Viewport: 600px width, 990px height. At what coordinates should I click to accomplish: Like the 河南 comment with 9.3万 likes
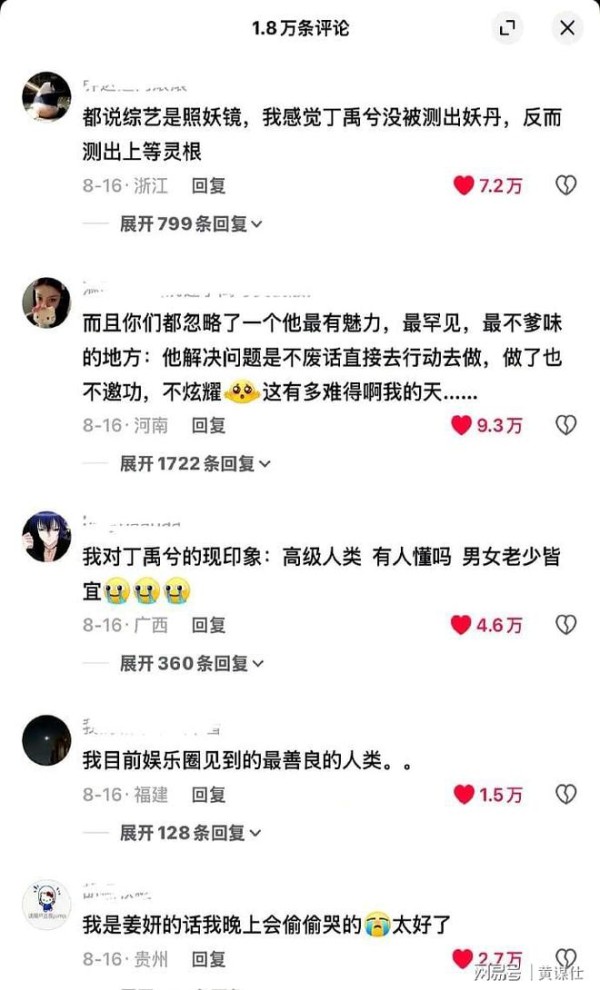coord(463,426)
